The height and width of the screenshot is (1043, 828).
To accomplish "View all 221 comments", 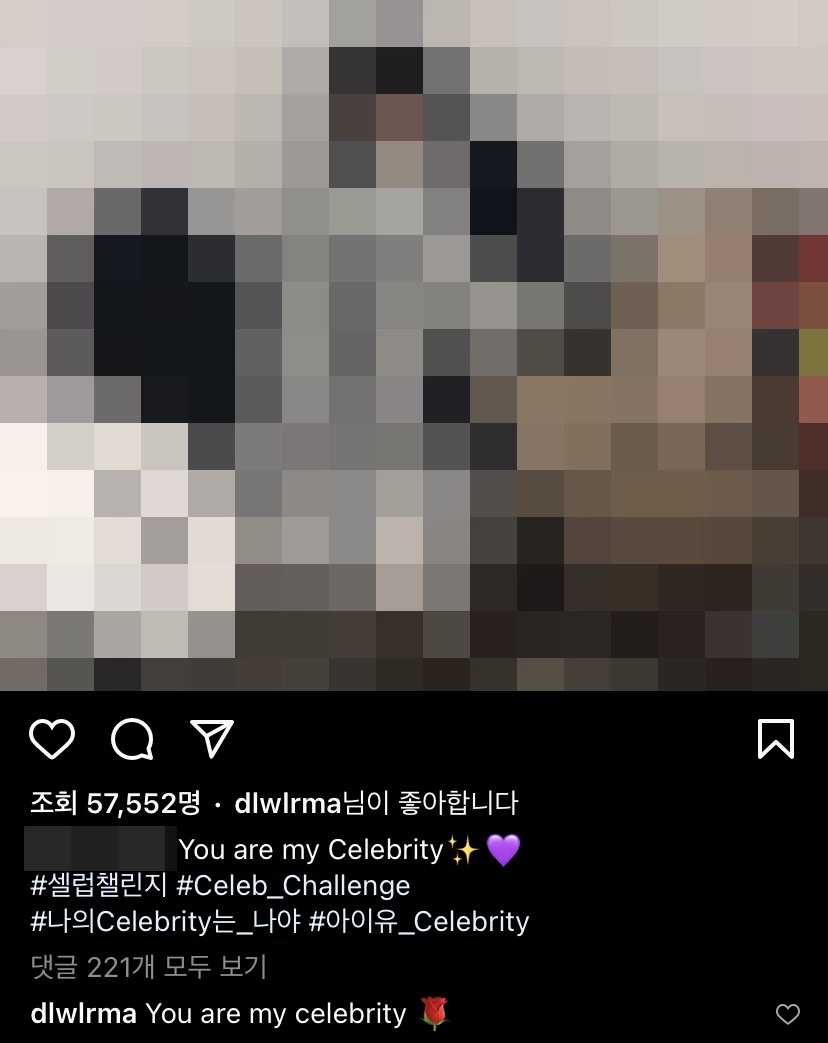I will (x=148, y=967).
